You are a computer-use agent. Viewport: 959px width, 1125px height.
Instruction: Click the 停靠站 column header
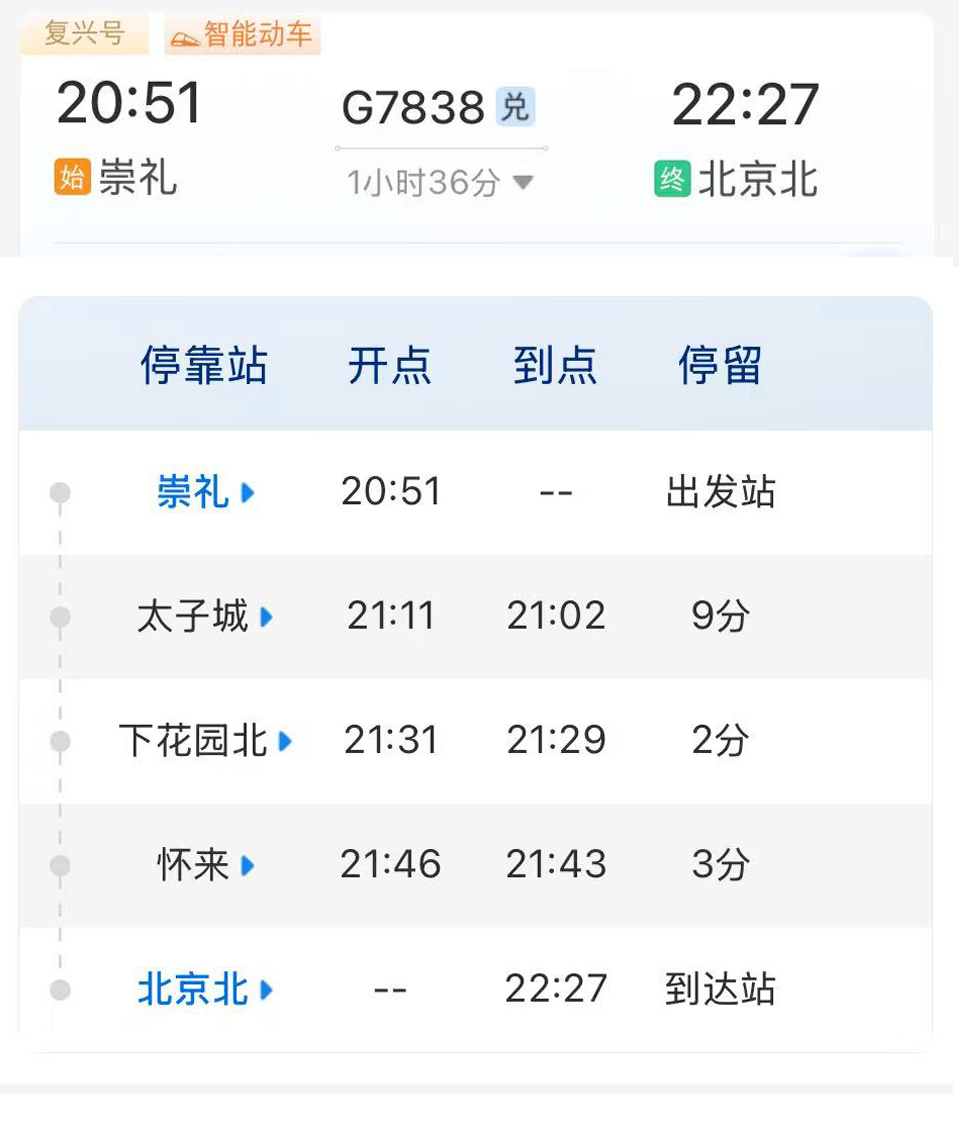pos(205,366)
